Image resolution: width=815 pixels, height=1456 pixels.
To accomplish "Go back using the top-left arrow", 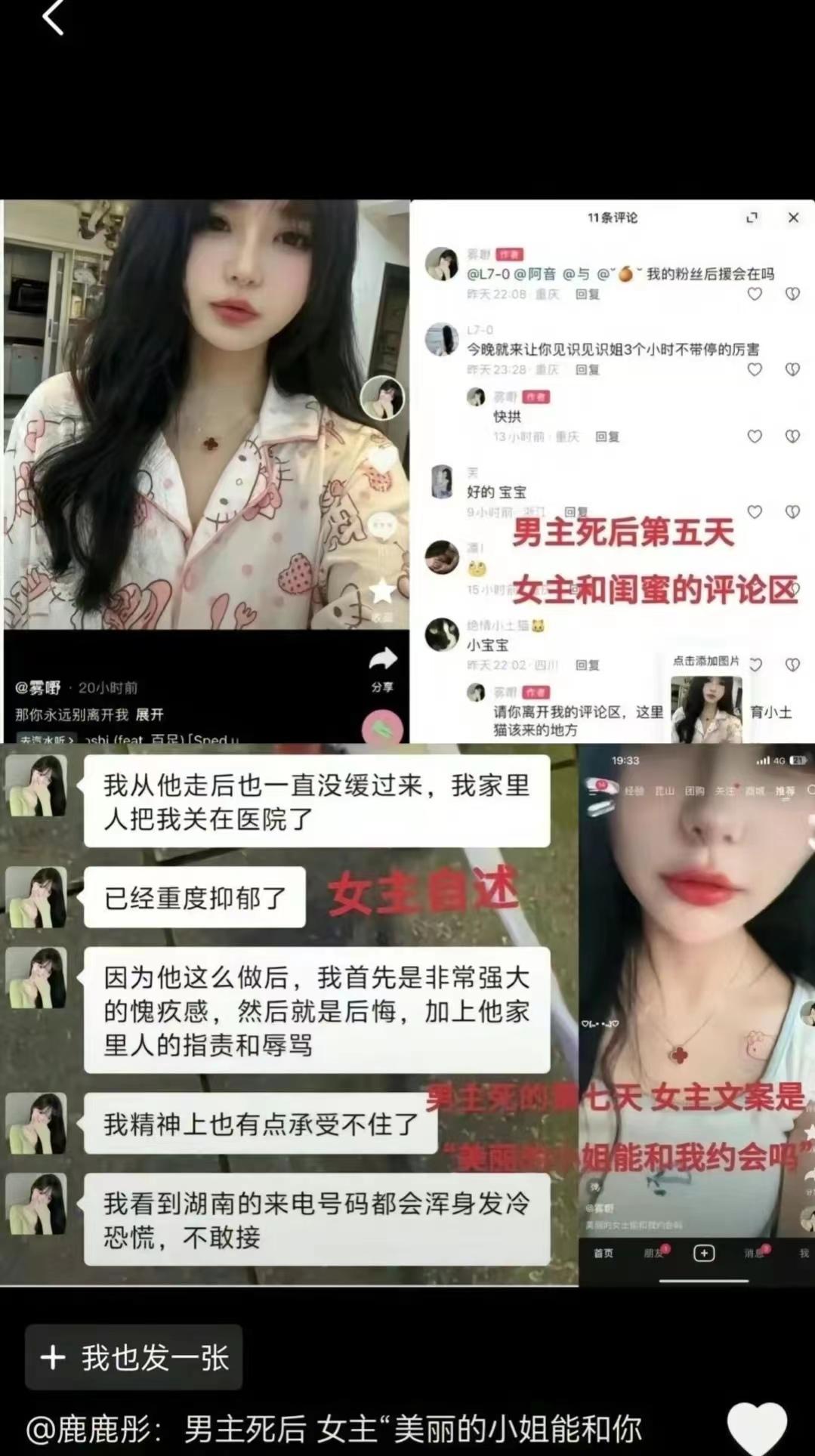I will coord(53,18).
